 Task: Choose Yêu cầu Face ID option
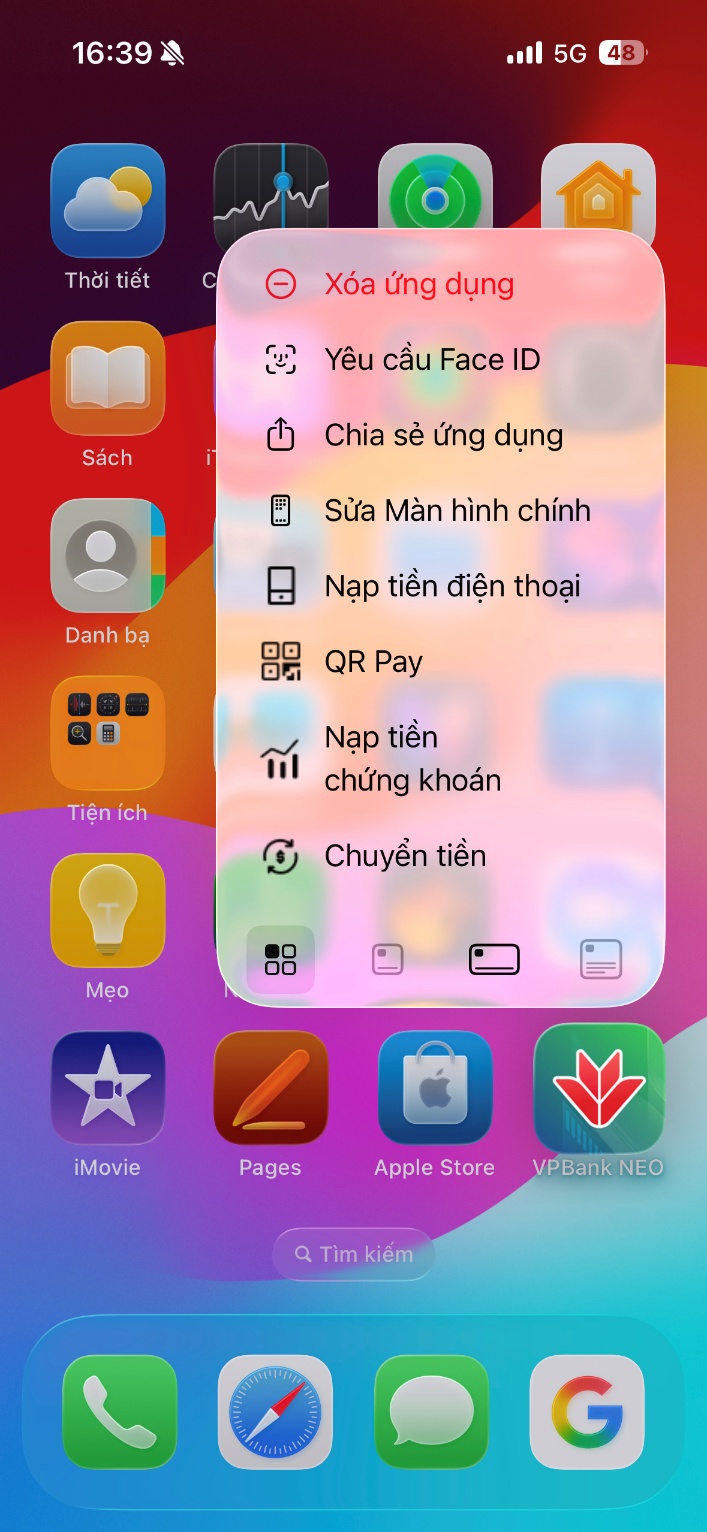431,360
